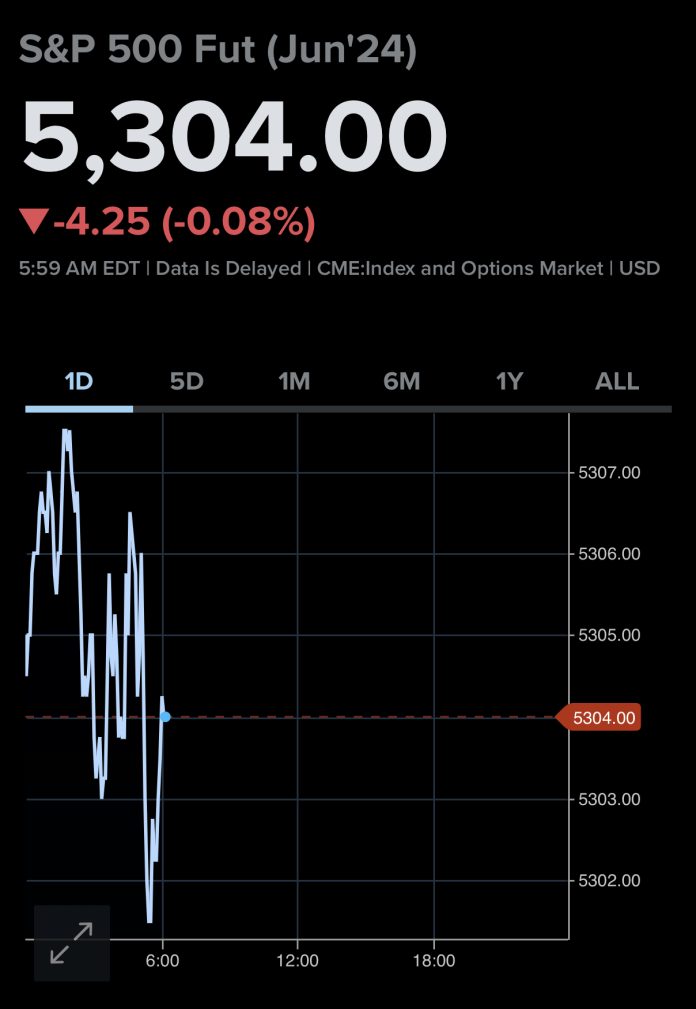Image resolution: width=696 pixels, height=1009 pixels.
Task: View the 1Y price chart
Action: (510, 381)
